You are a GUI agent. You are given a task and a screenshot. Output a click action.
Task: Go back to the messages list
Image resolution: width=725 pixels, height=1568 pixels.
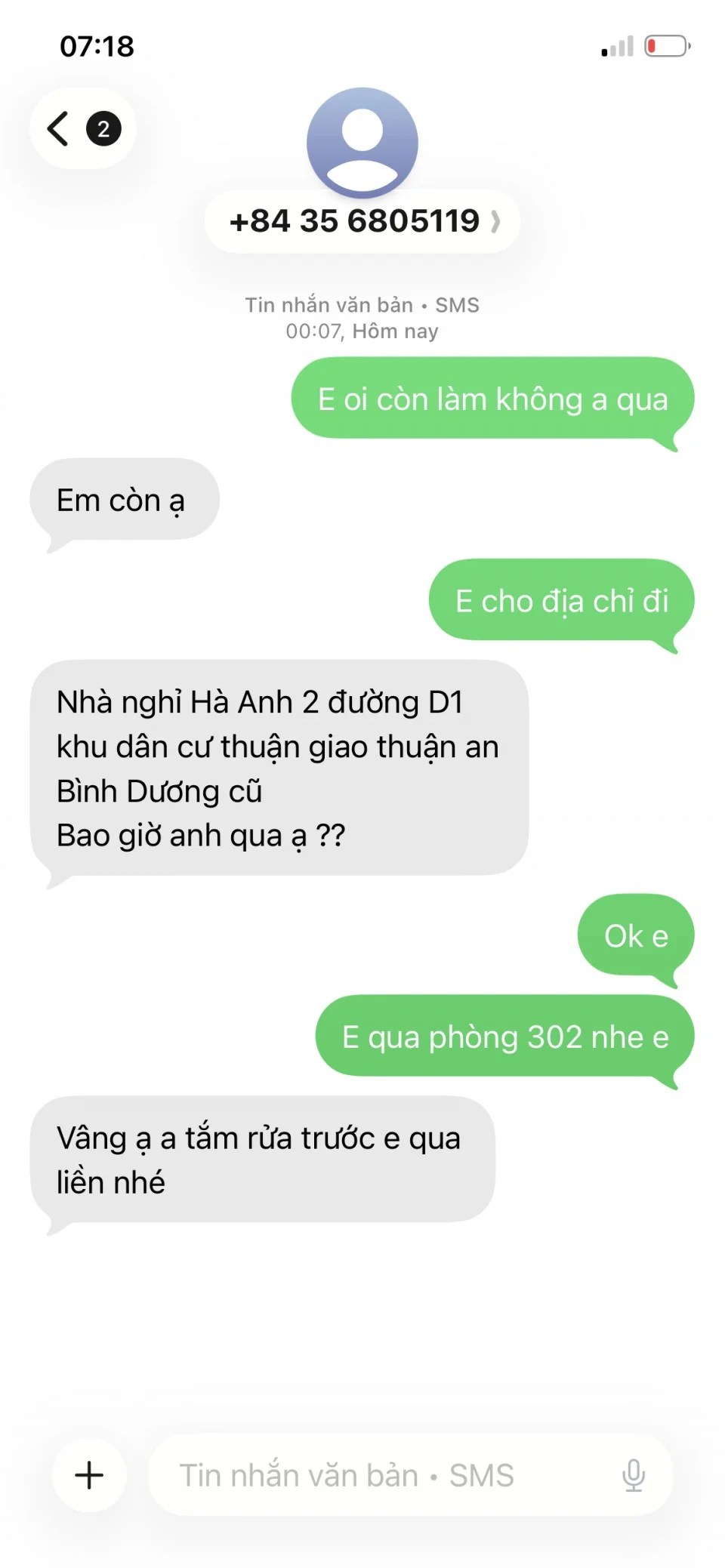(x=82, y=128)
